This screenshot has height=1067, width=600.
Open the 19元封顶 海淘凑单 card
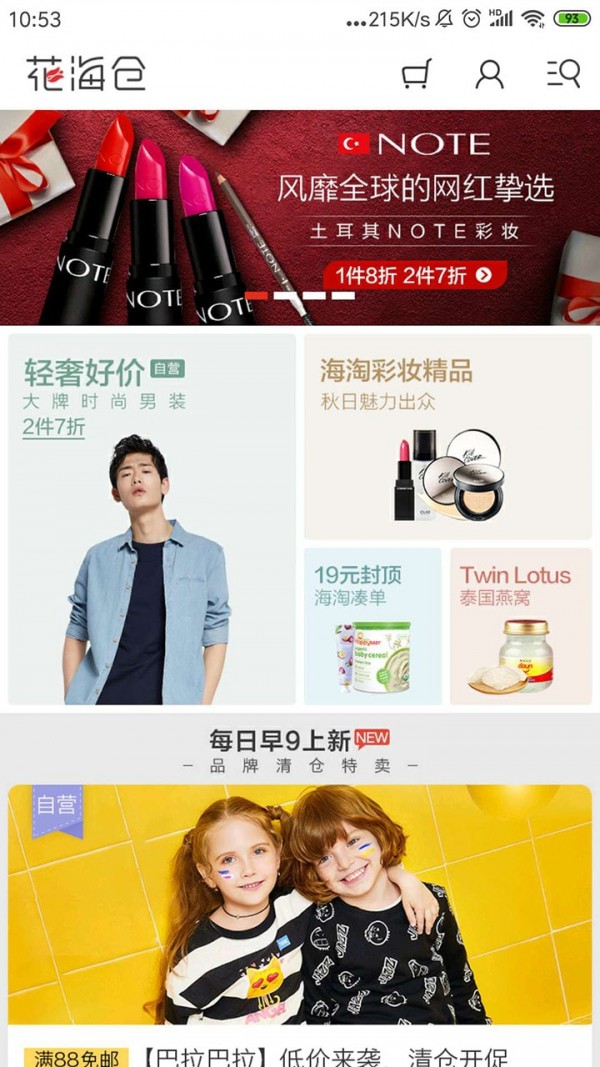[x=372, y=626]
